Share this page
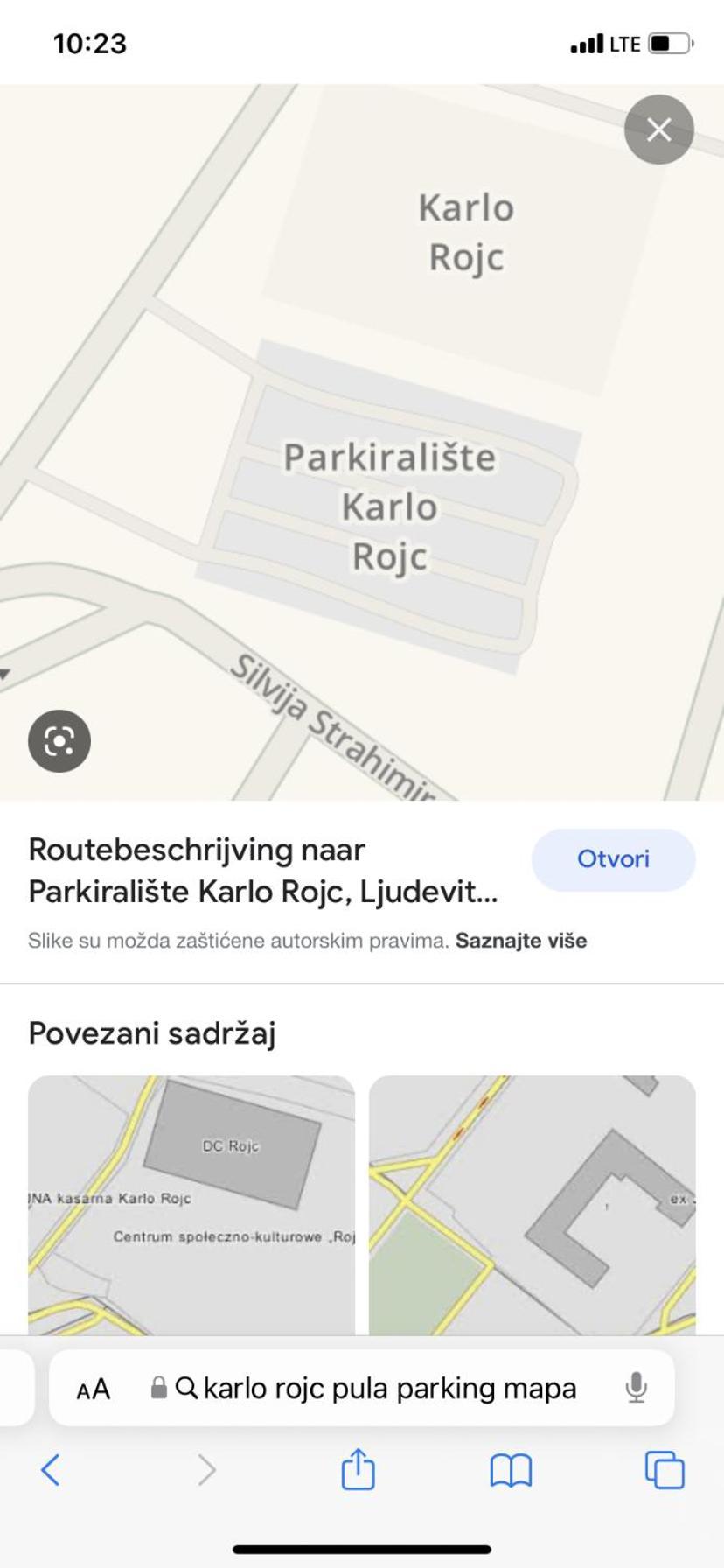 click(358, 1469)
